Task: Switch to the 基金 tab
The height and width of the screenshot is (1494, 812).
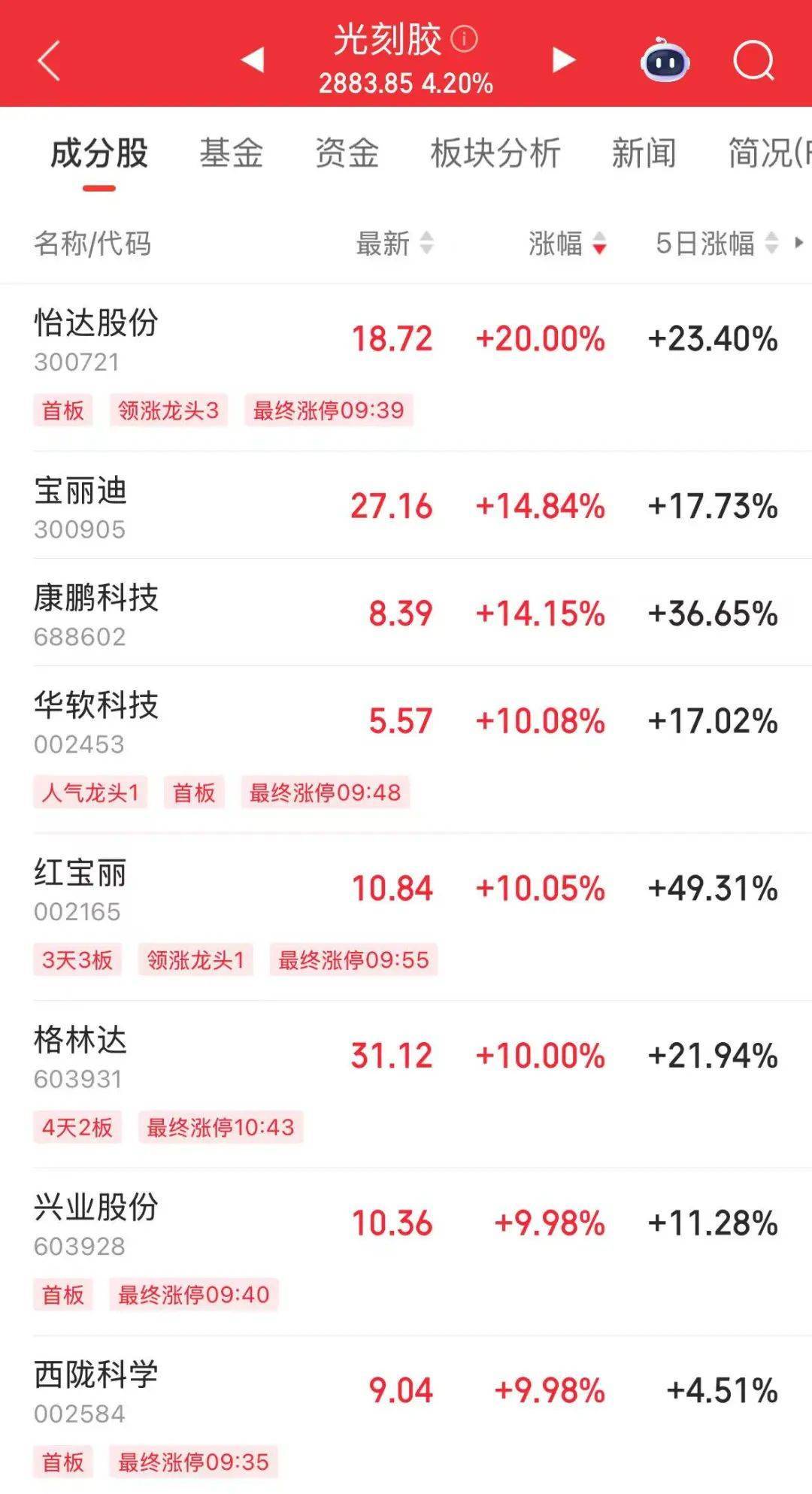Action: pyautogui.click(x=232, y=153)
